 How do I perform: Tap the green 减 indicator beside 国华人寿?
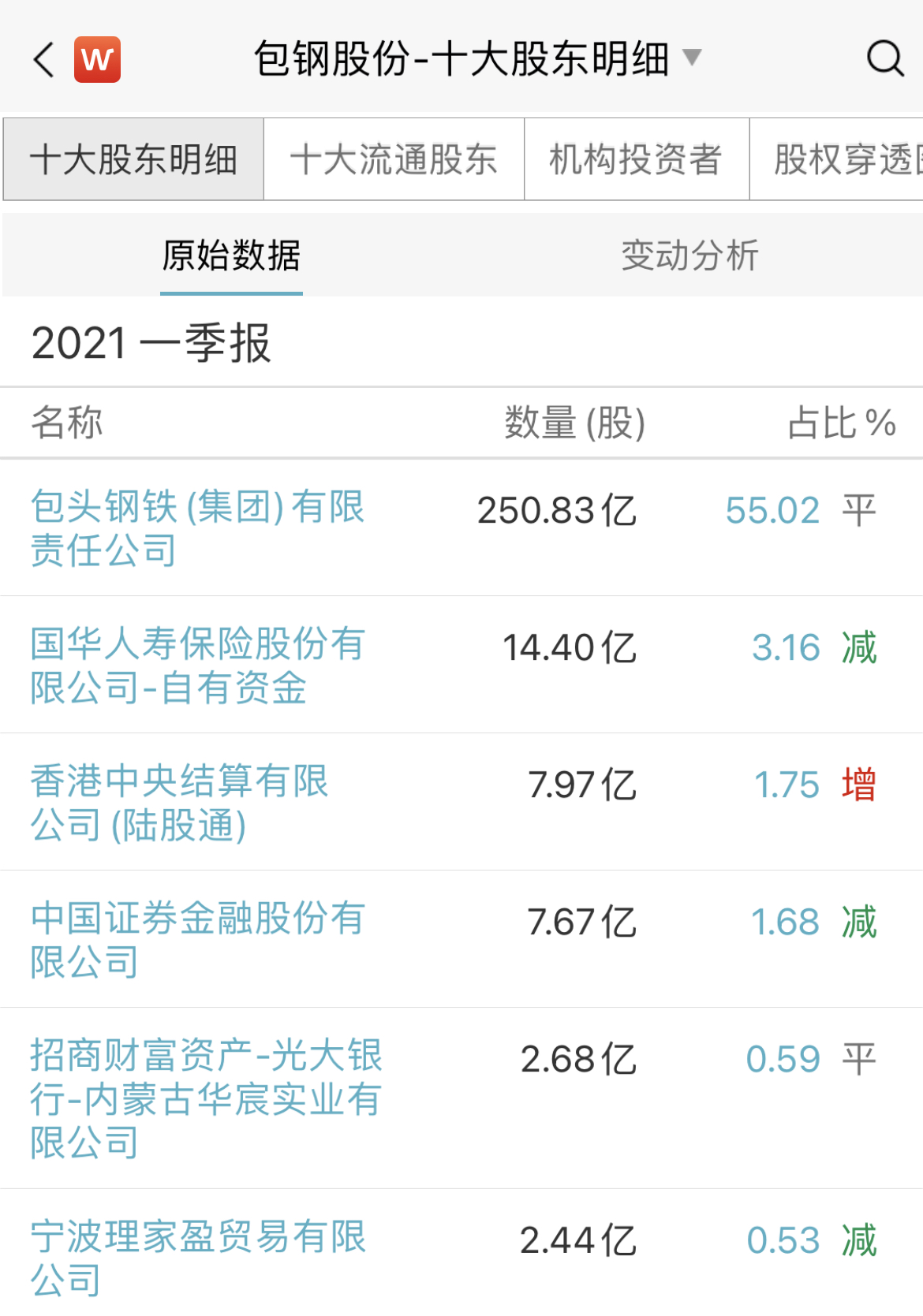pyautogui.click(x=859, y=648)
